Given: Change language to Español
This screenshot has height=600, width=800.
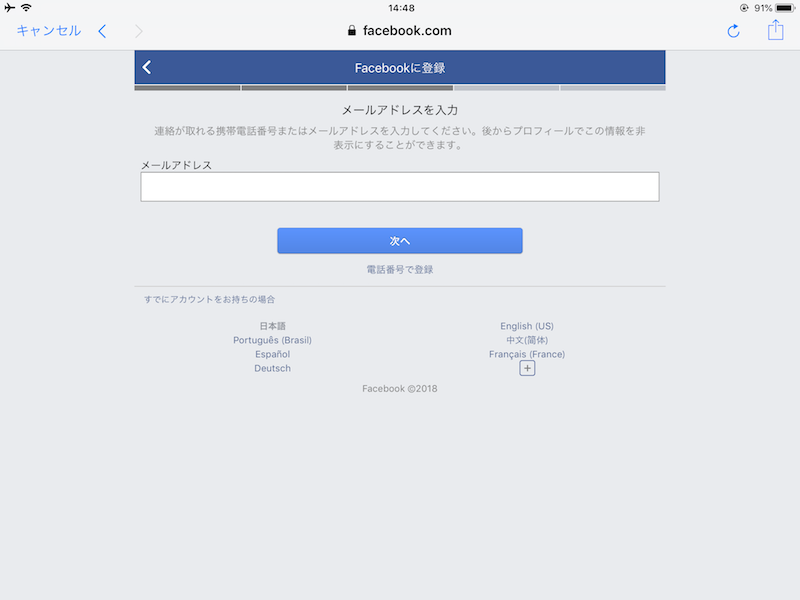Looking at the screenshot, I should click(x=272, y=354).
